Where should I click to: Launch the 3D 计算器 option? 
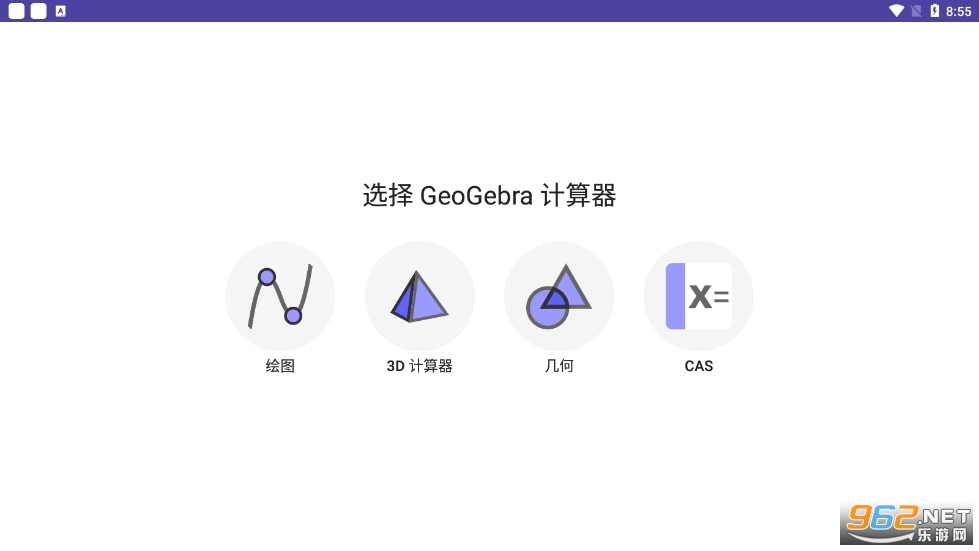[x=419, y=296]
